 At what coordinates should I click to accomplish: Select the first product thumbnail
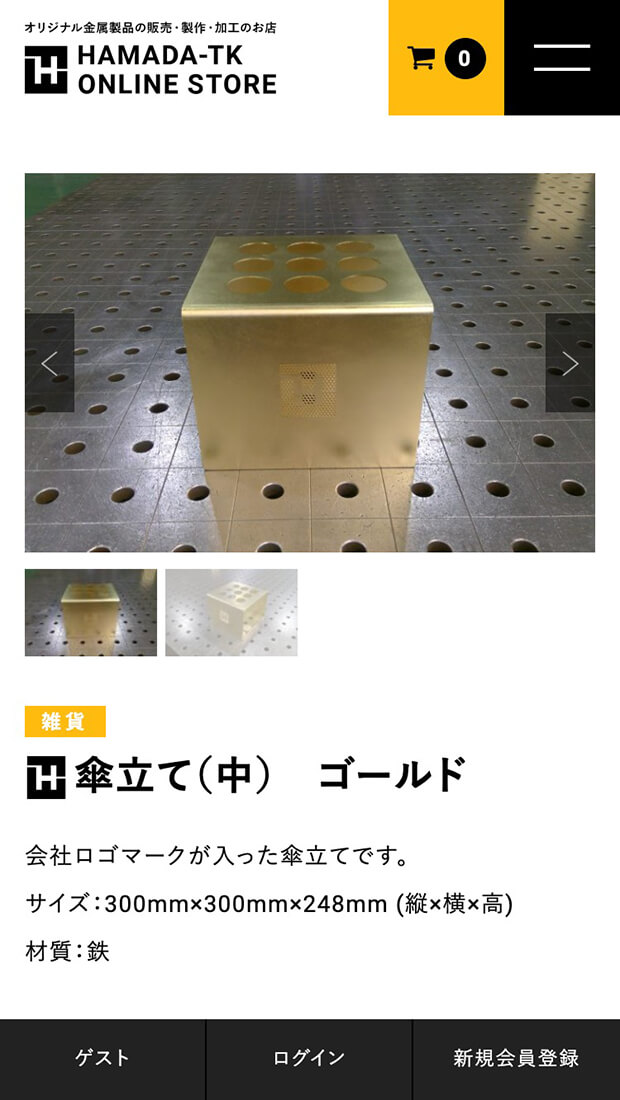[x=91, y=612]
